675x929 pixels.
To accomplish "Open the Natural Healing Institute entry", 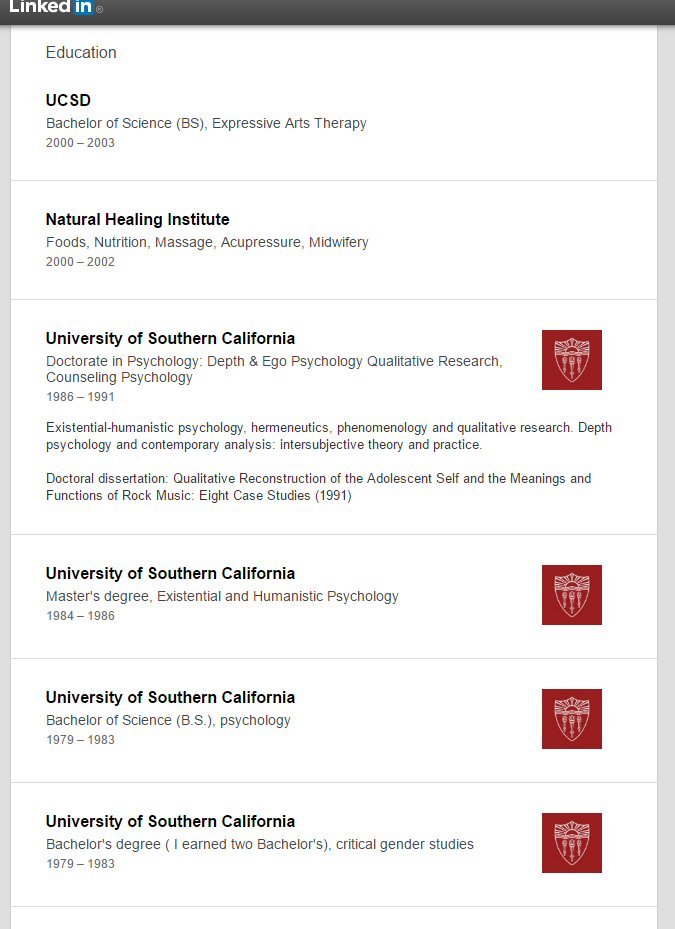I will click(137, 219).
